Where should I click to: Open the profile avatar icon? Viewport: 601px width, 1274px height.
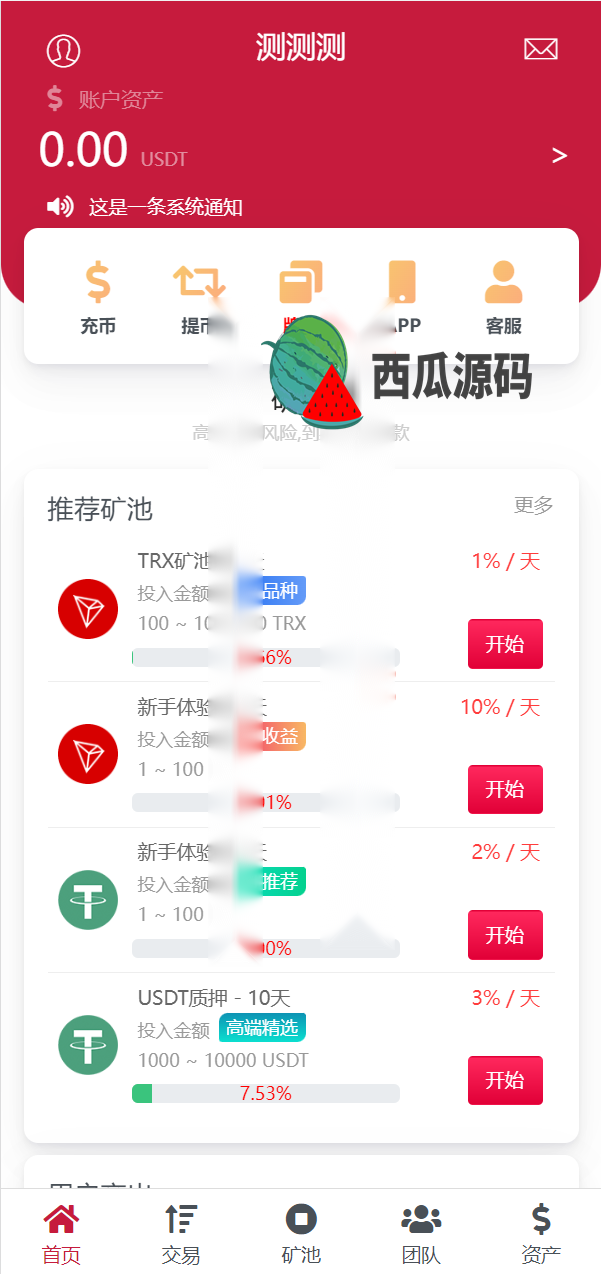click(63, 50)
